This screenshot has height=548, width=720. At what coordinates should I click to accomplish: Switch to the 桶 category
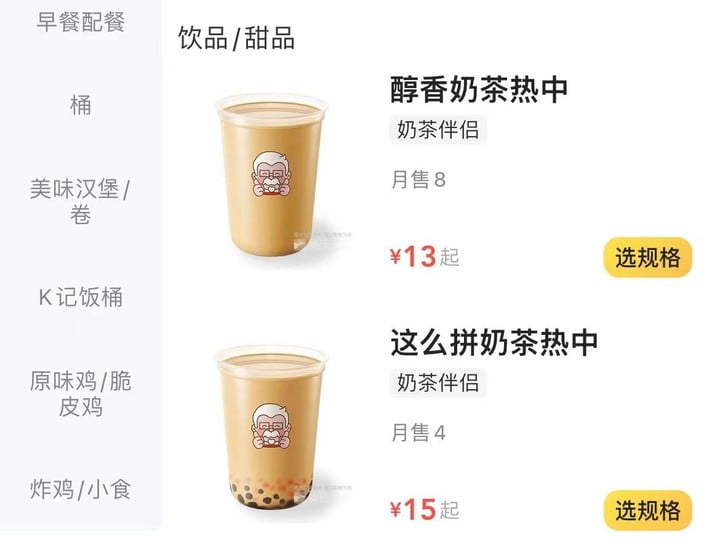tap(81, 105)
